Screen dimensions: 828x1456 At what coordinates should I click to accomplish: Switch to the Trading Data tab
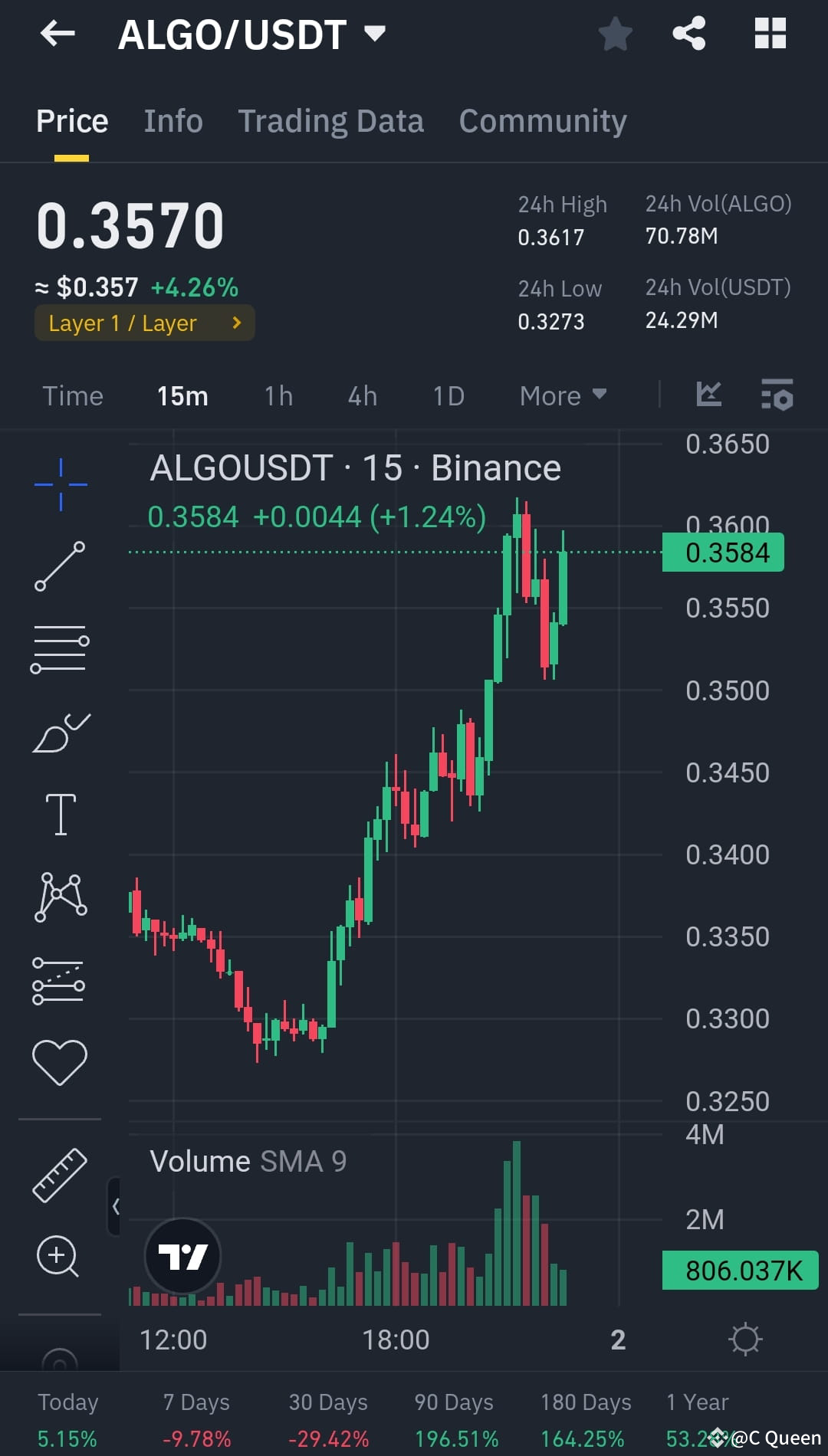[331, 120]
